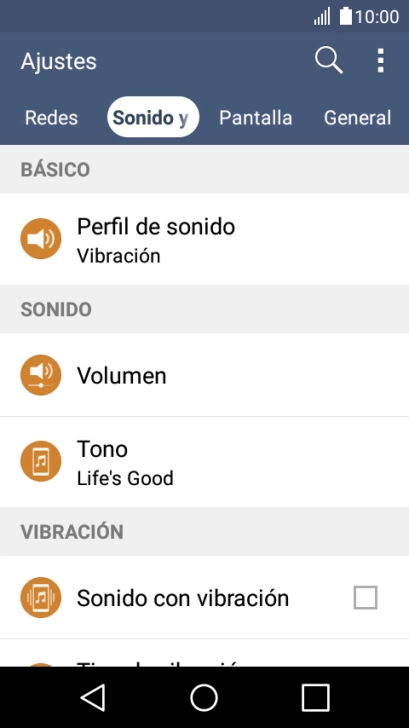Select the Sonido y tab

pyautogui.click(x=153, y=117)
